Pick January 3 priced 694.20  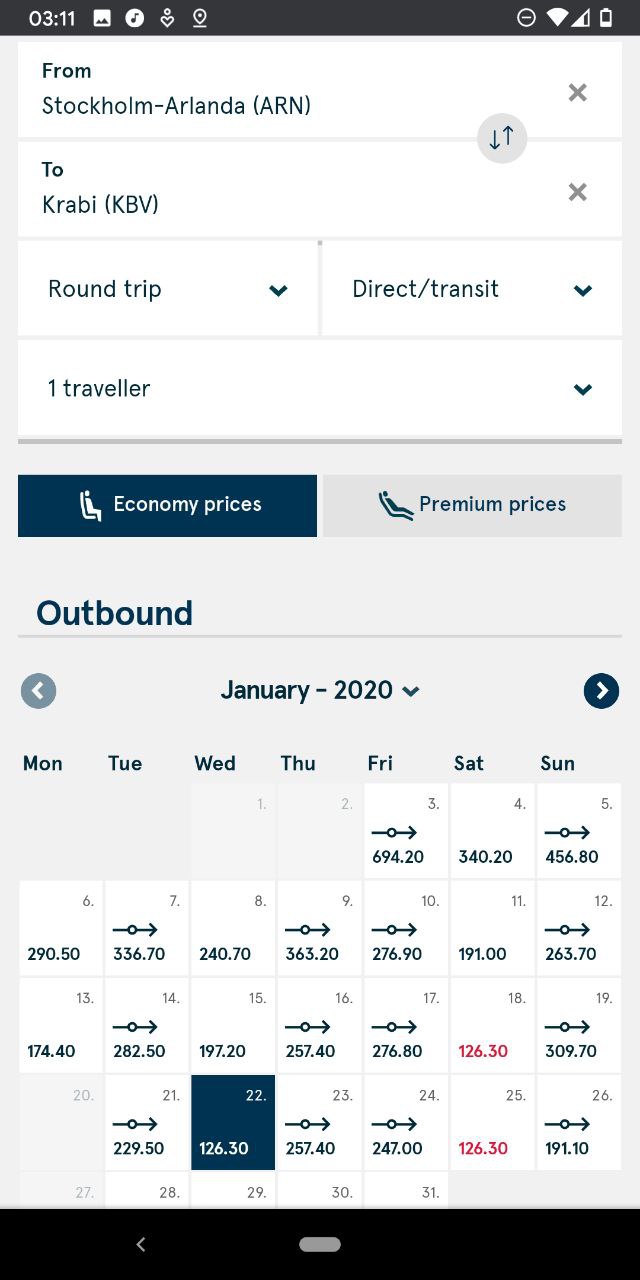406,830
